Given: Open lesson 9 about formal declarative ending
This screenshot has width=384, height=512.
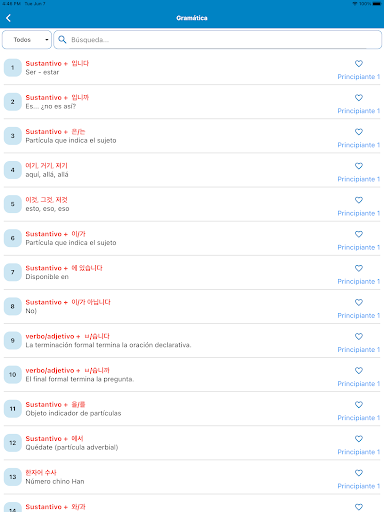Looking at the screenshot, I should 192,340.
